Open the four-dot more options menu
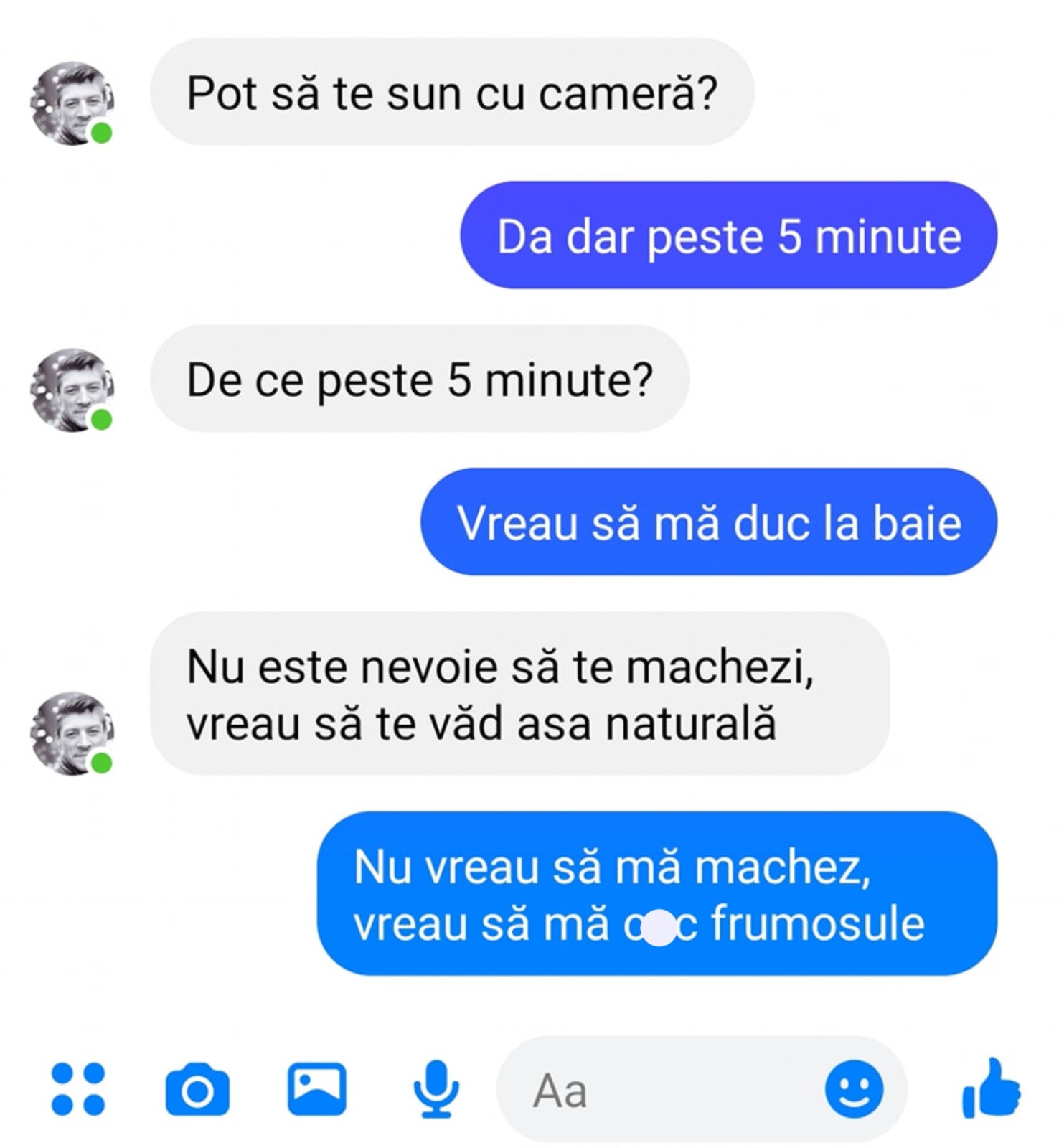This screenshot has width=1064, height=1148. pyautogui.click(x=78, y=1089)
